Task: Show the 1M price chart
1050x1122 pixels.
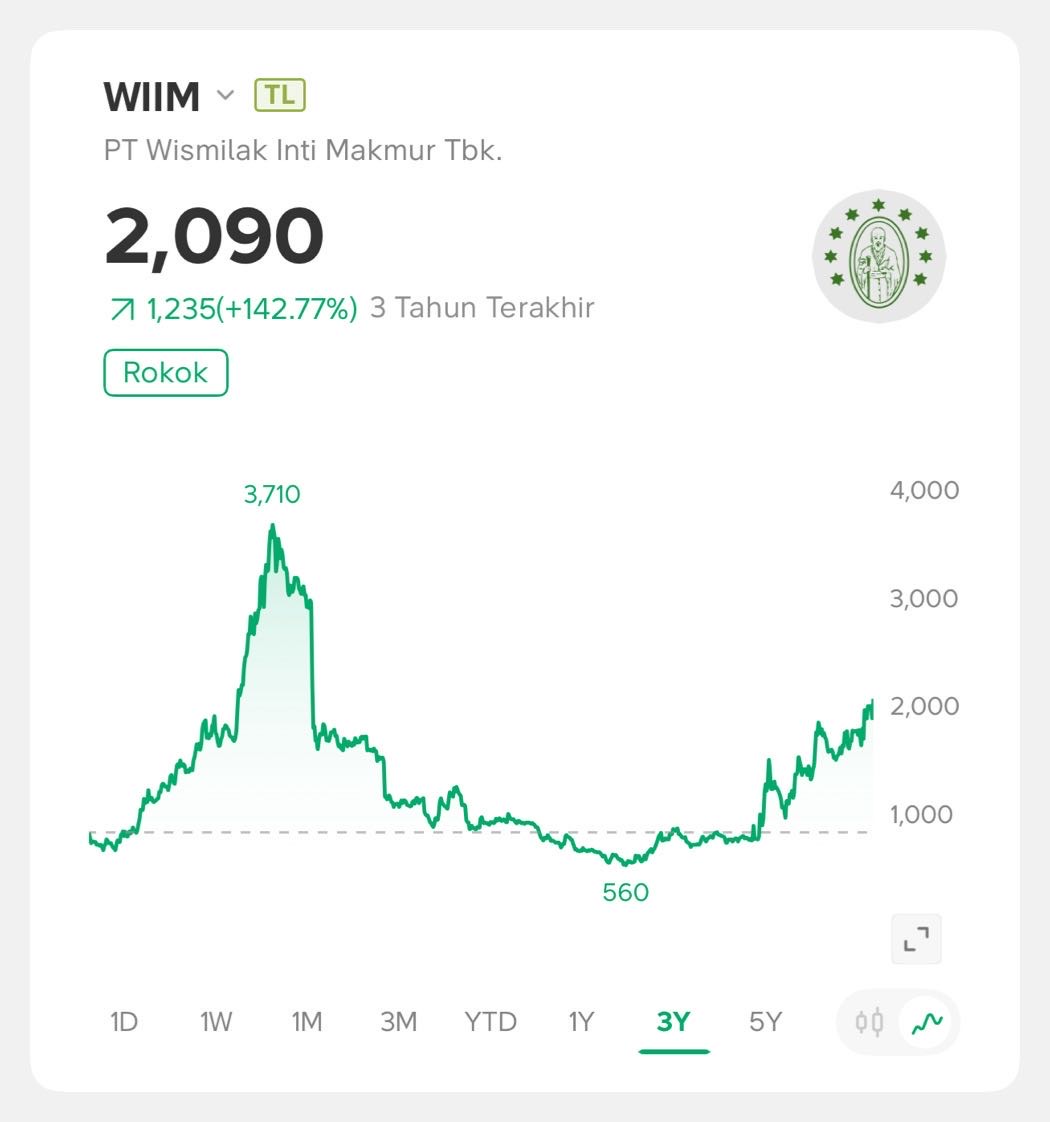Action: pos(307,1022)
